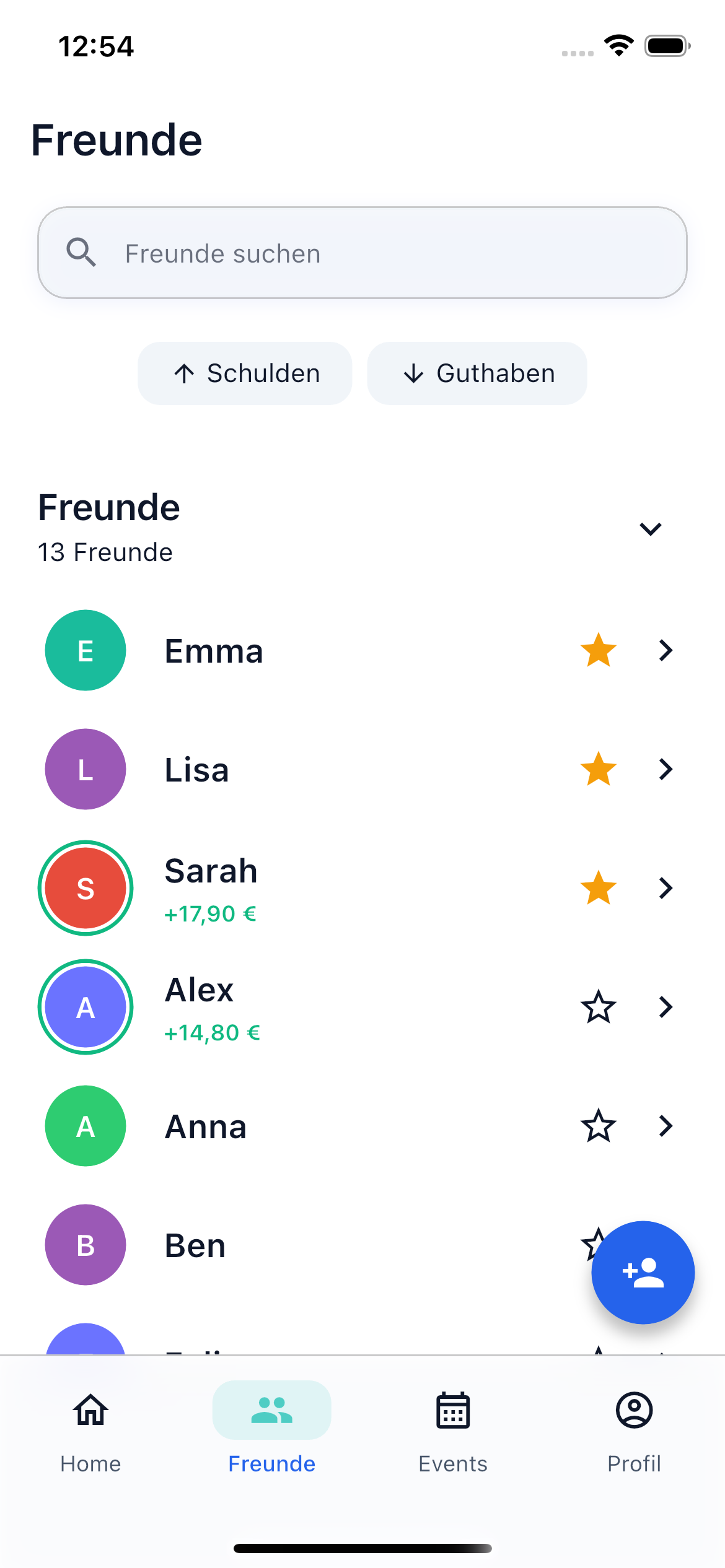
Task: Filter by Guthaben
Action: click(477, 373)
